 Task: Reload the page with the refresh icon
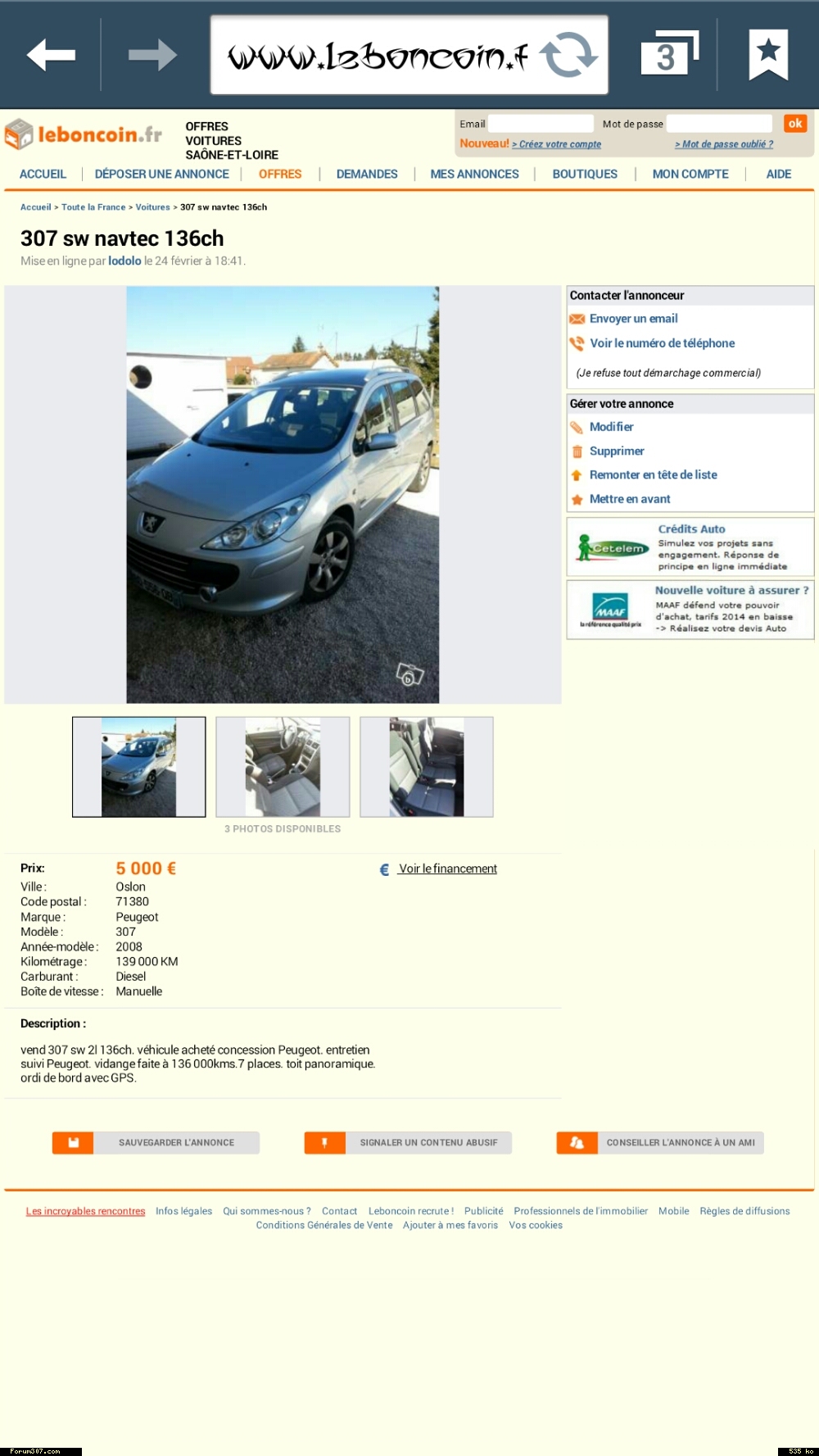coord(568,56)
